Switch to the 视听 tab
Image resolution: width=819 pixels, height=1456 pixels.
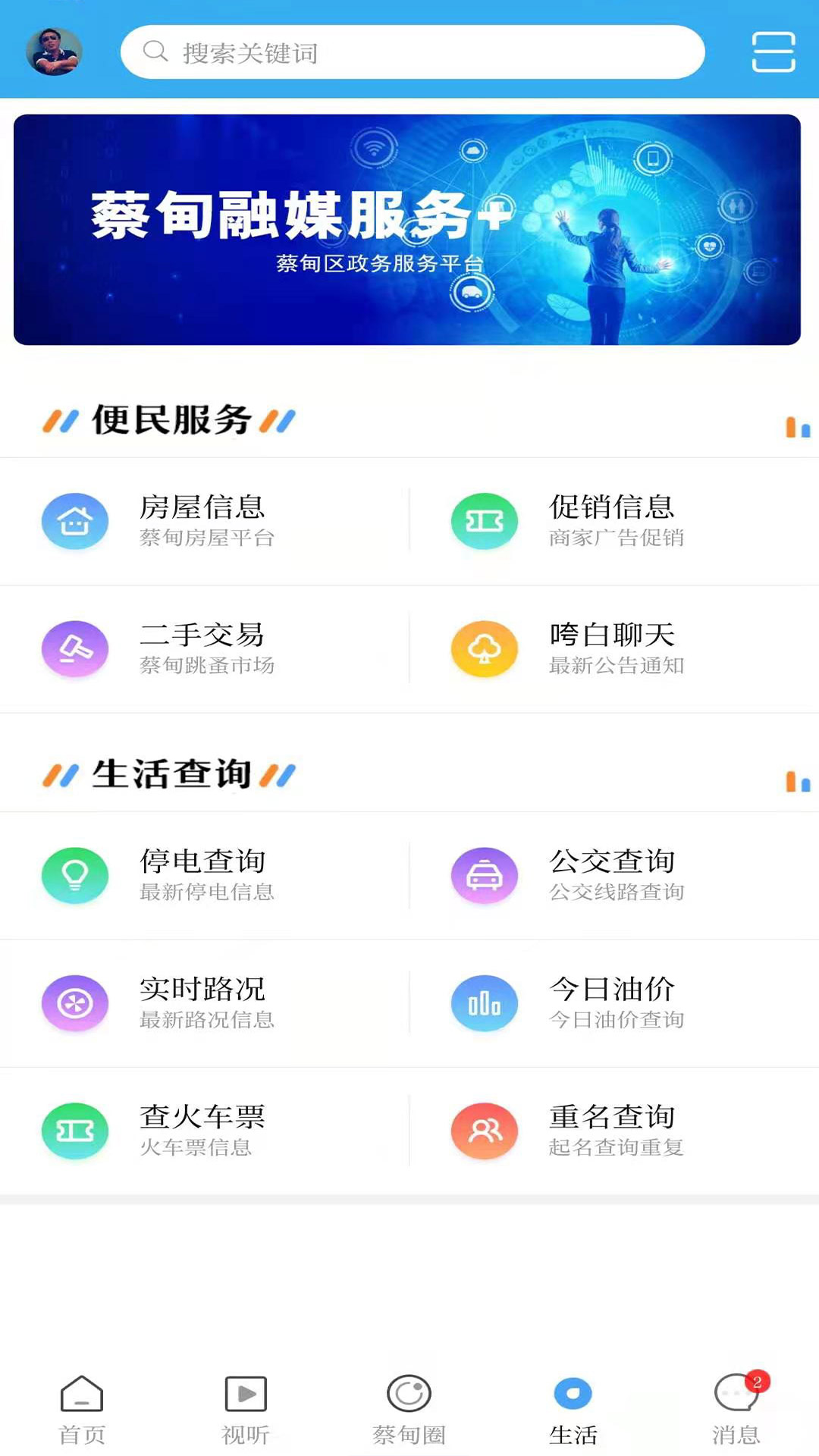click(246, 1410)
